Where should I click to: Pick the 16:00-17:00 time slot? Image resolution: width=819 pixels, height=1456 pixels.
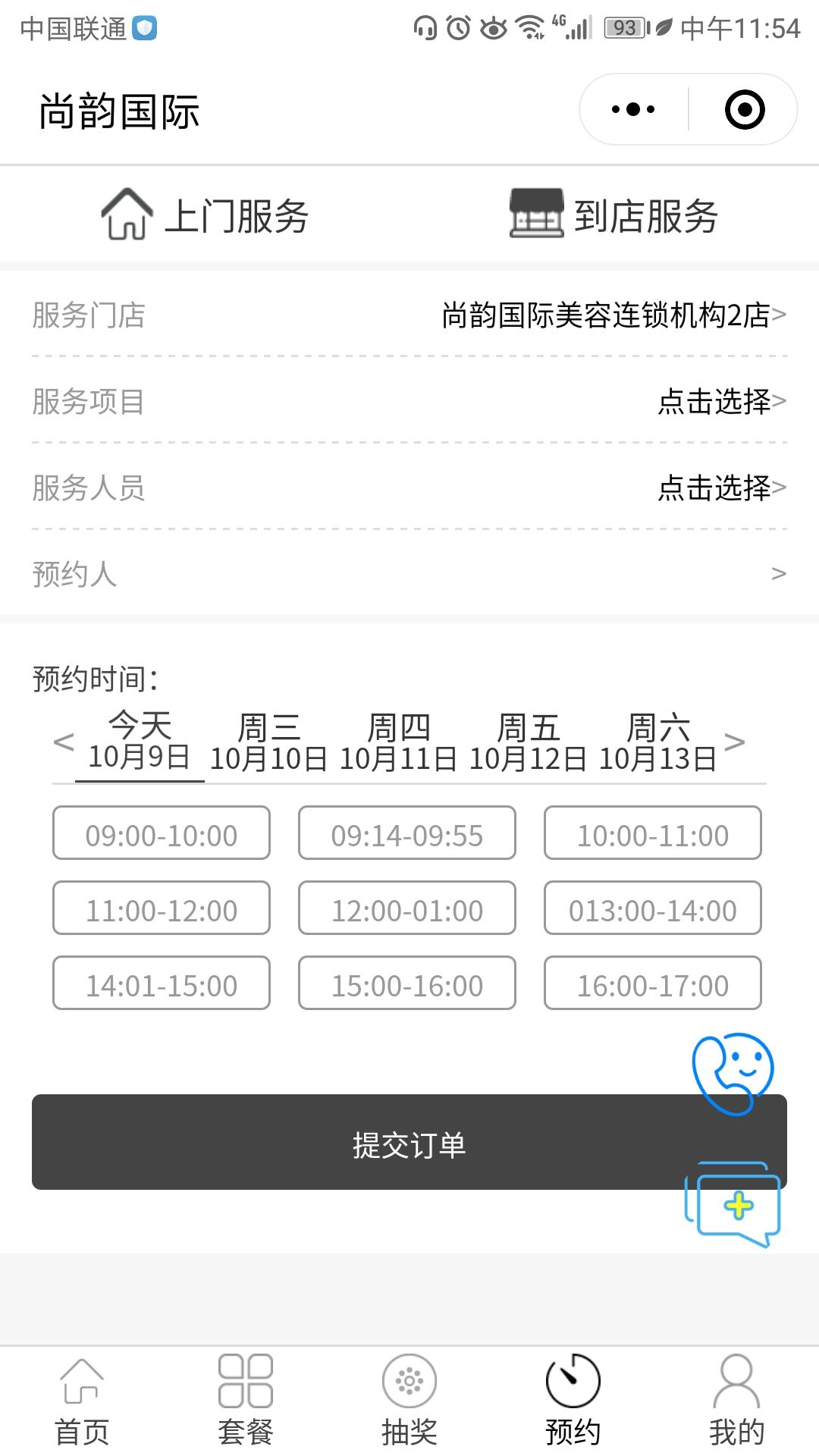tap(653, 984)
